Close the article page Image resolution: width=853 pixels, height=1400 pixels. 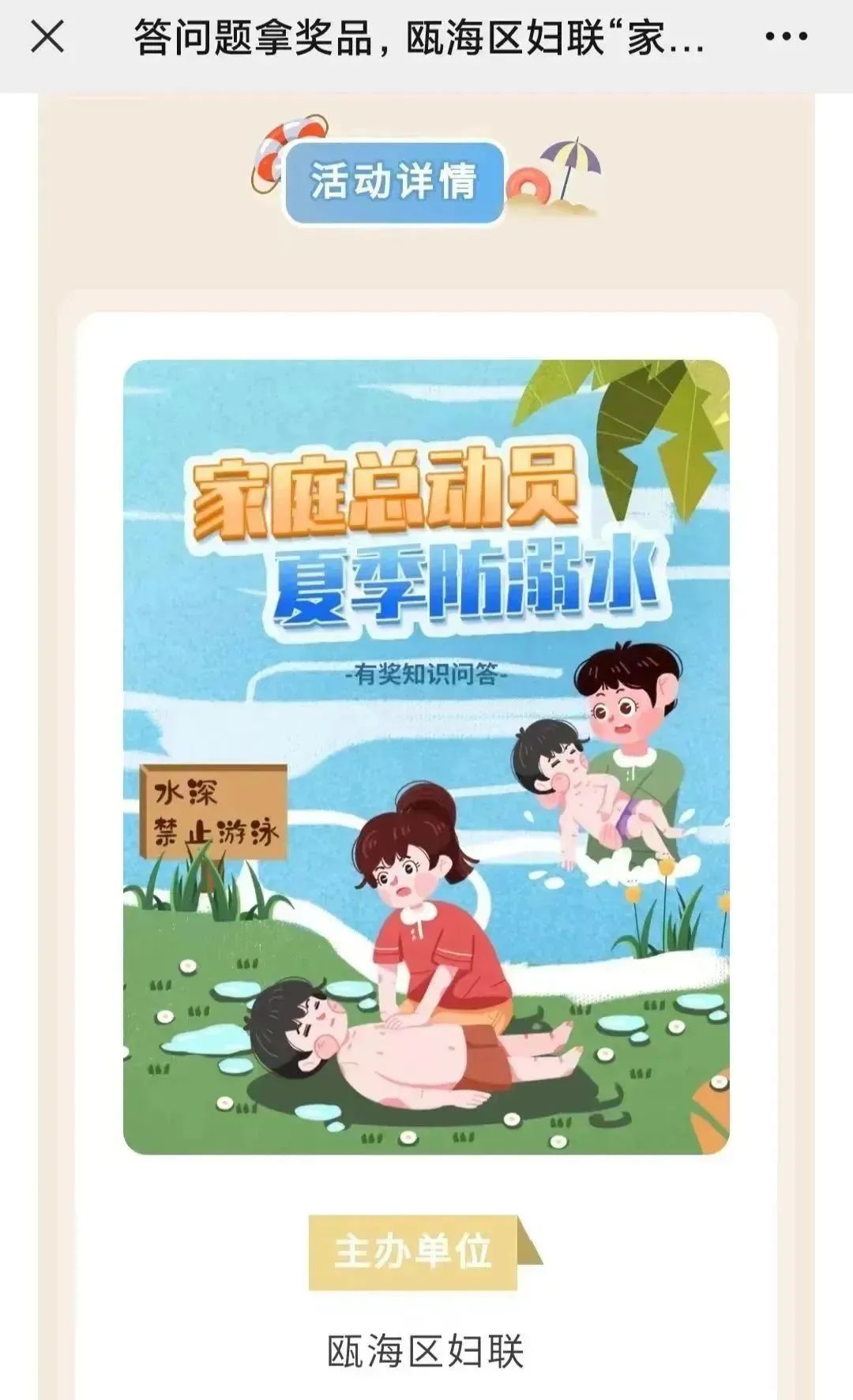[x=47, y=37]
